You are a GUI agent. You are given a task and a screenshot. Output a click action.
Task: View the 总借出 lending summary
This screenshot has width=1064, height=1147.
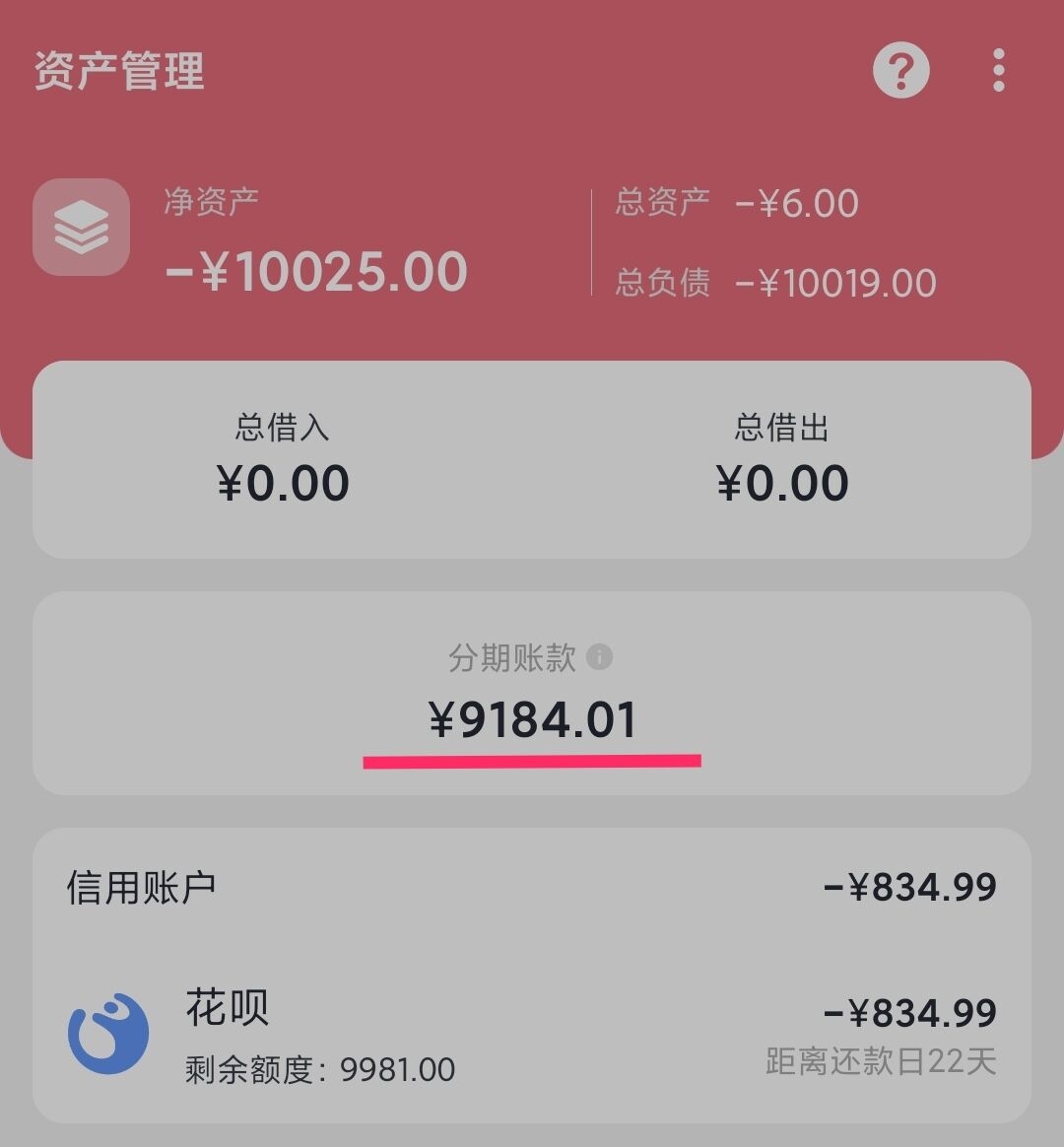pos(781,461)
